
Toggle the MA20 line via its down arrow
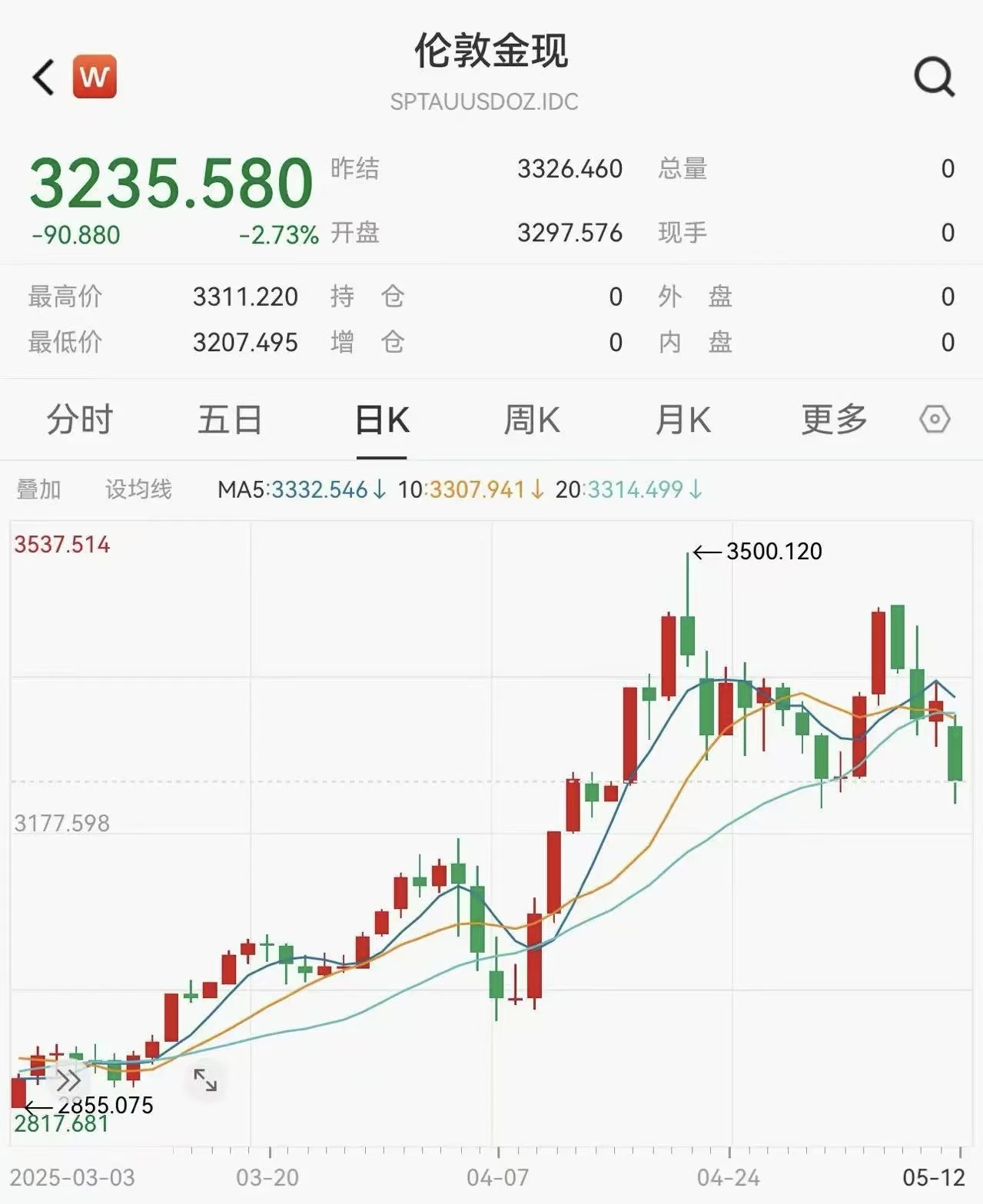click(x=696, y=490)
